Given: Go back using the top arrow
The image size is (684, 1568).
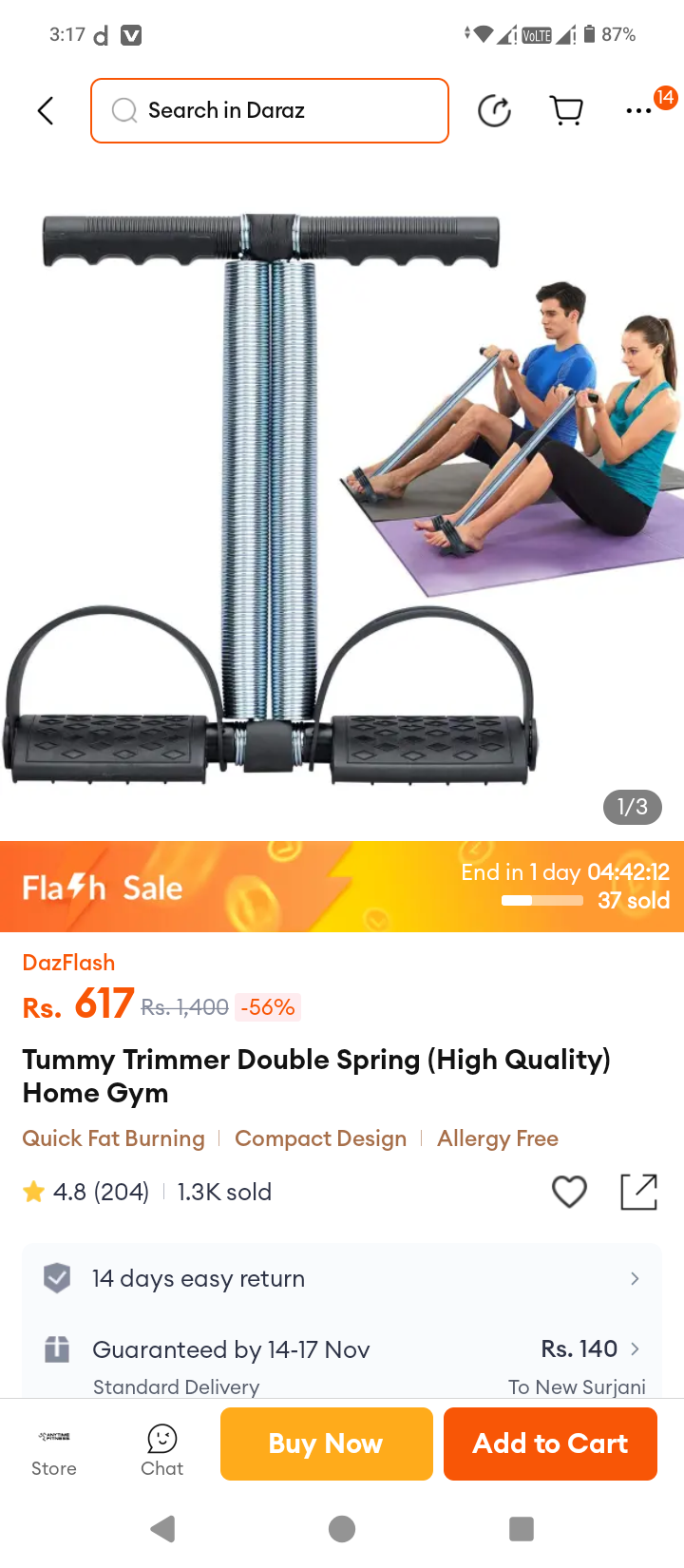Looking at the screenshot, I should point(45,111).
